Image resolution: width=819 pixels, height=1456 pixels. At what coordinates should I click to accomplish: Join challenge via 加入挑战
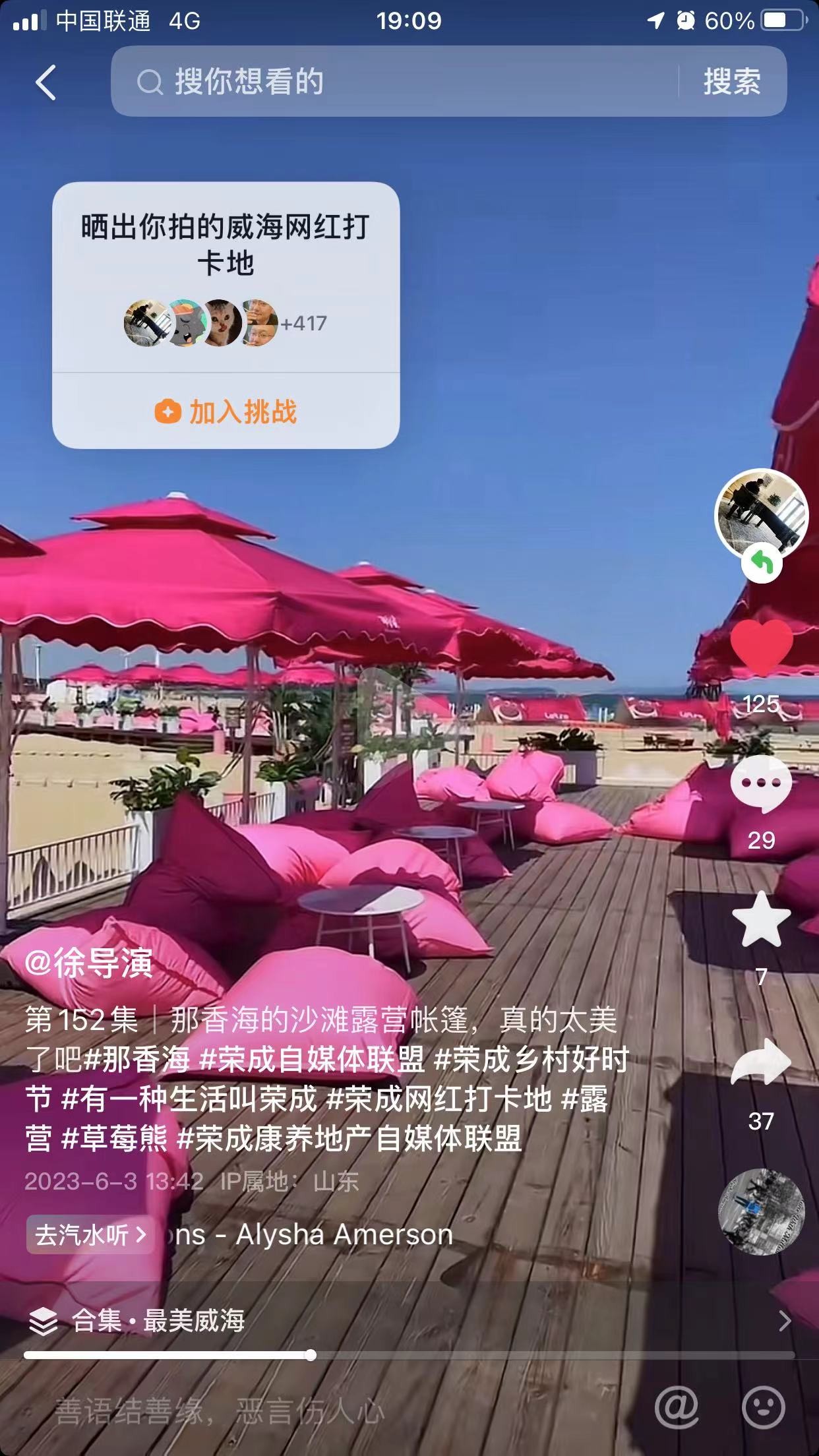coord(226,411)
